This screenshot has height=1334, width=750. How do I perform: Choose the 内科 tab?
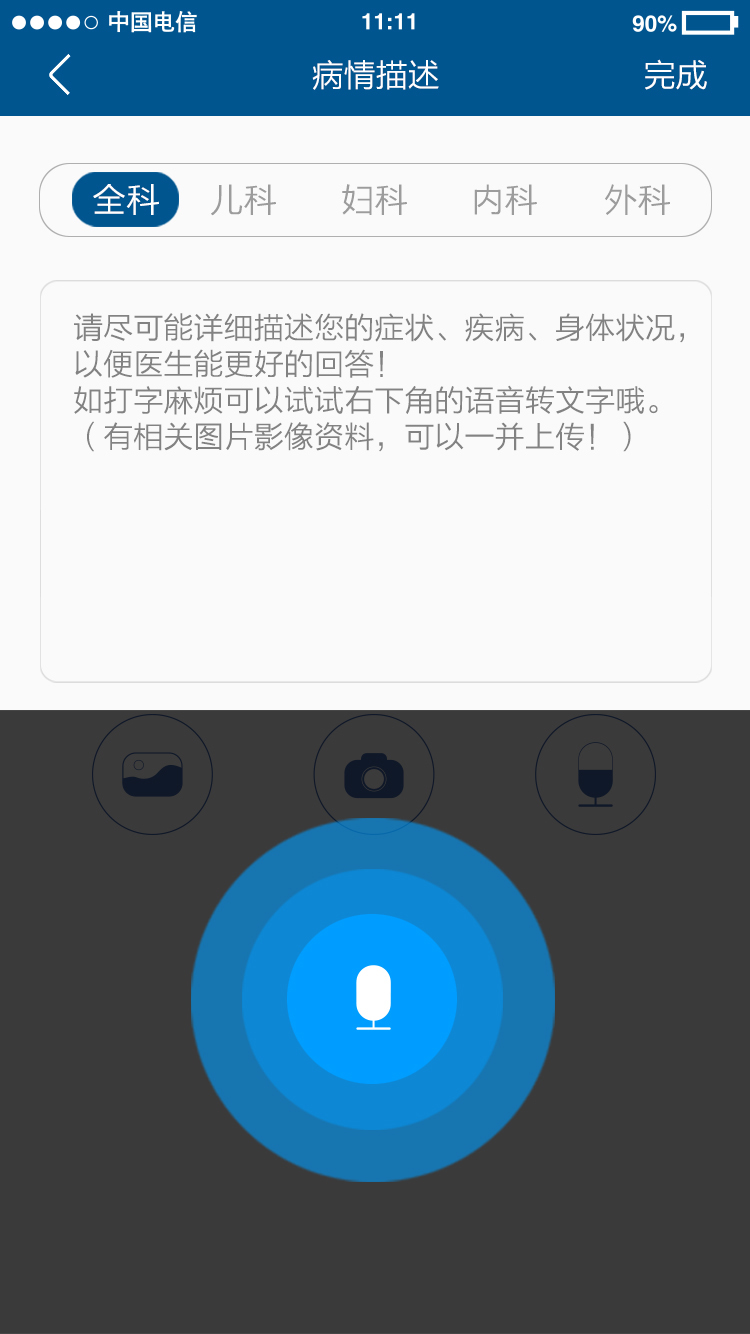pos(505,200)
